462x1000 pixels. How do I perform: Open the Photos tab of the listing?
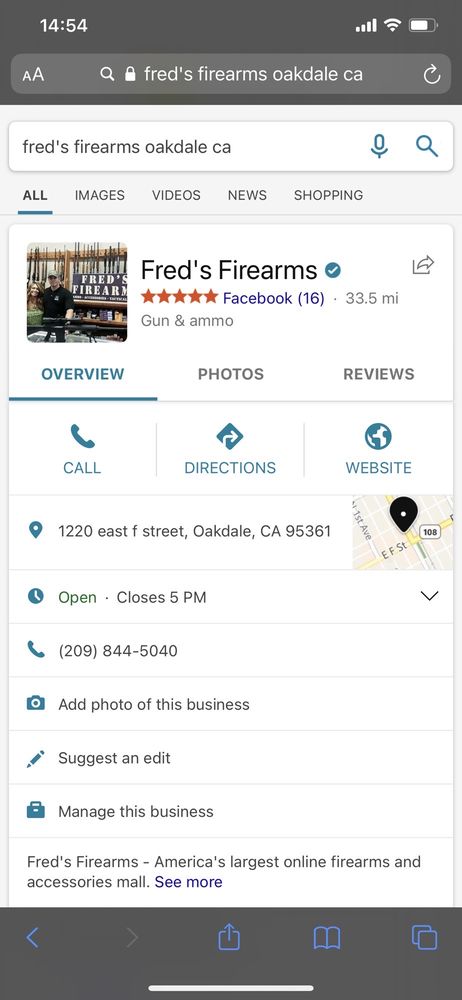231,374
